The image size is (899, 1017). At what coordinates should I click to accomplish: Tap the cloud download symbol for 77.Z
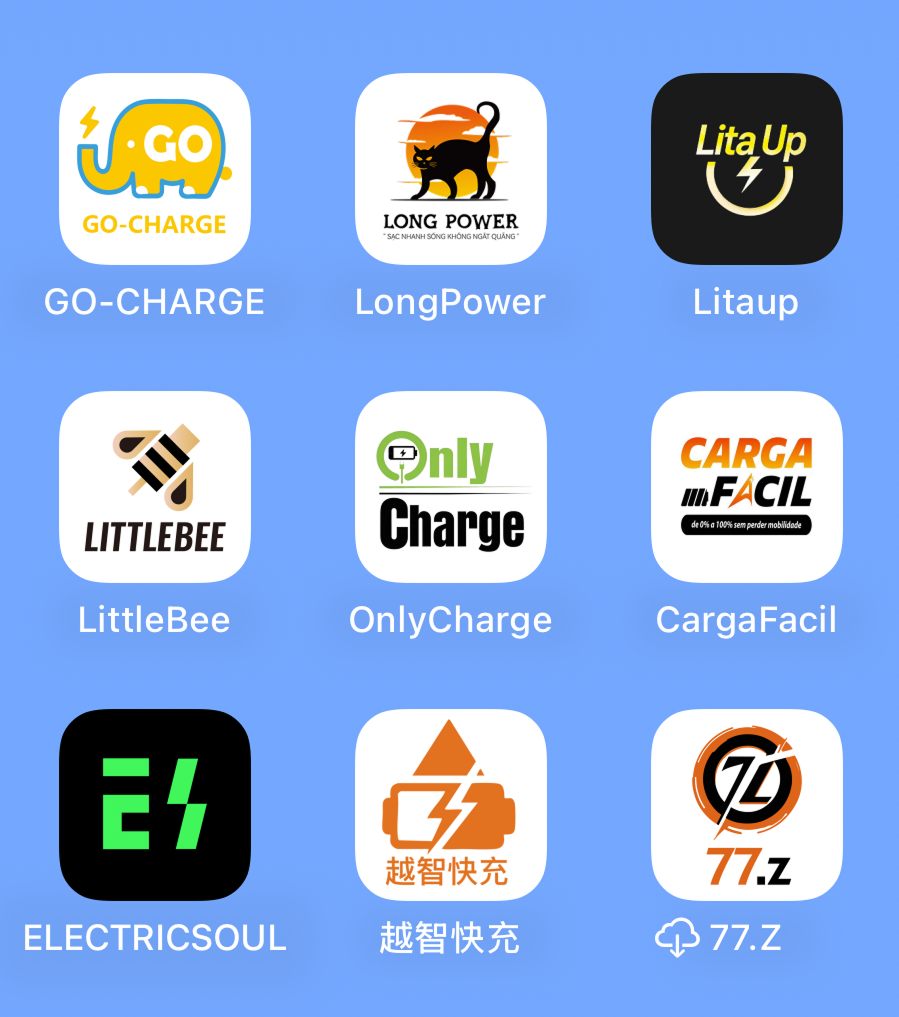pyautogui.click(x=679, y=938)
